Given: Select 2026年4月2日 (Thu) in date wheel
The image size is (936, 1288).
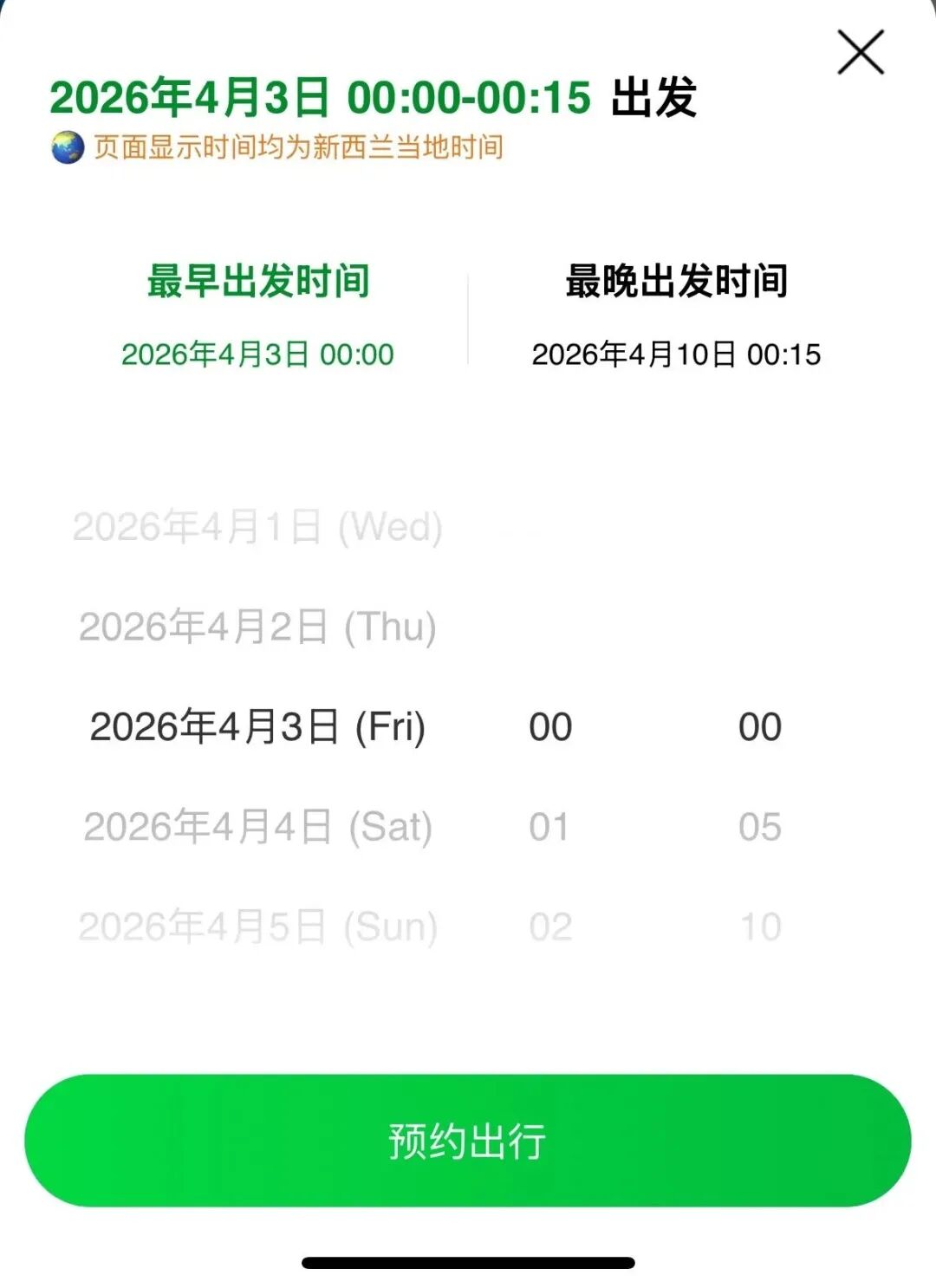Looking at the screenshot, I should click(x=257, y=627).
